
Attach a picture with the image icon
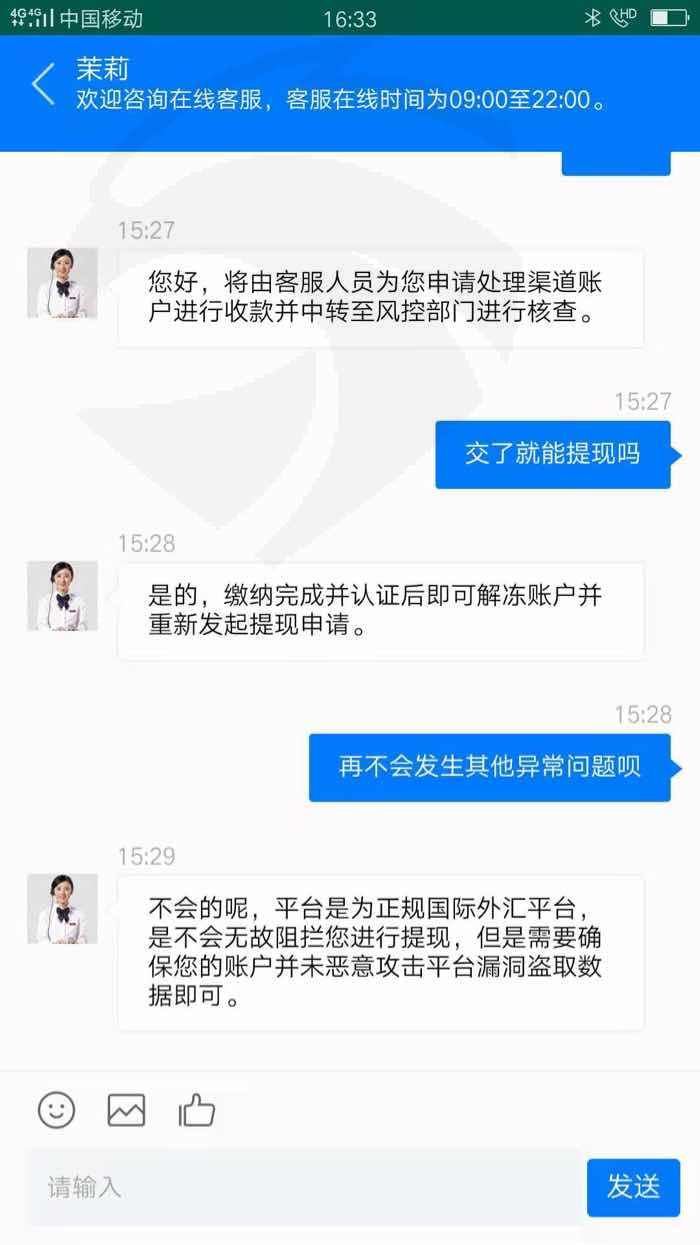click(126, 1109)
